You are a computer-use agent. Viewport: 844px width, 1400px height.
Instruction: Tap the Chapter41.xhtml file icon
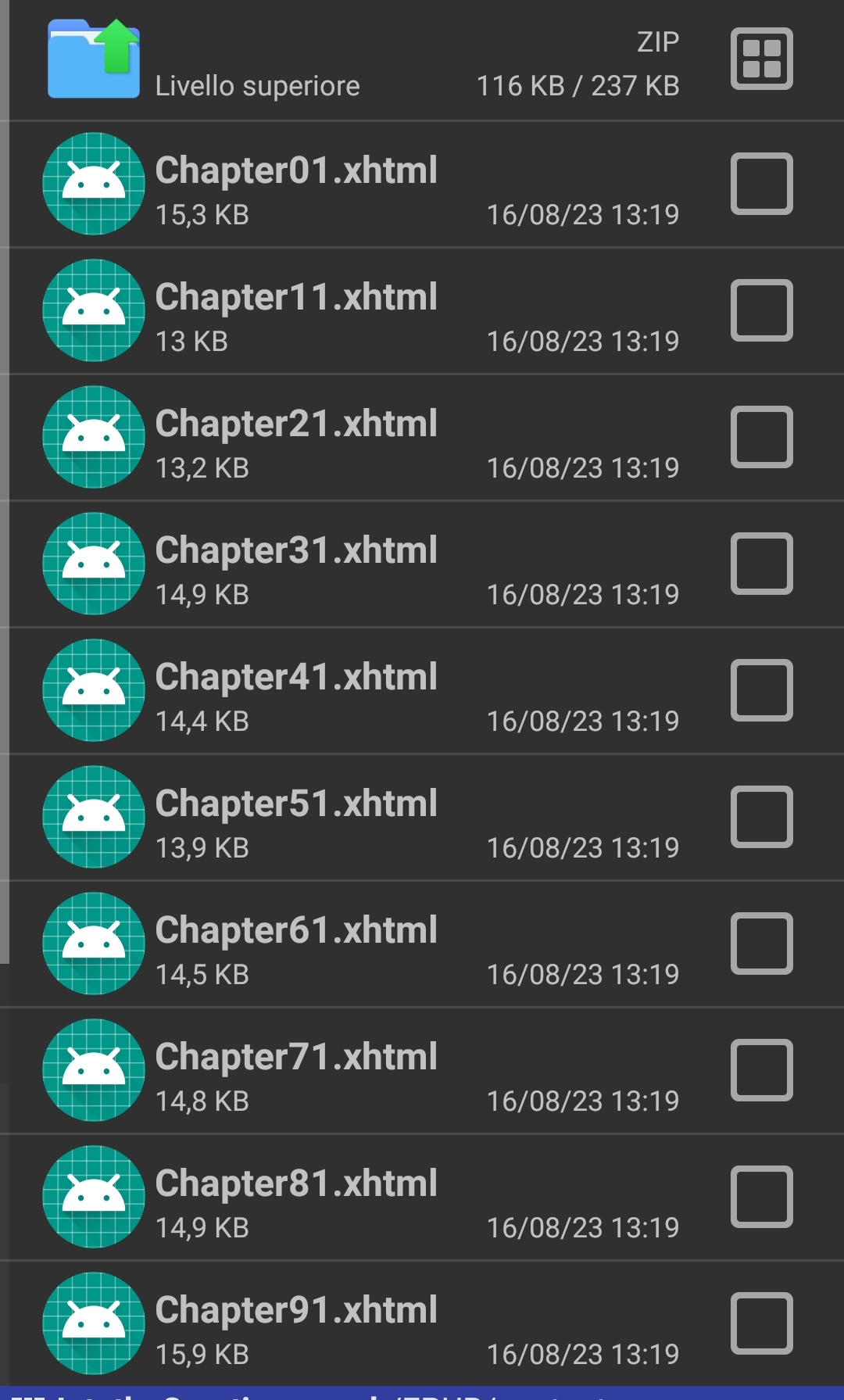[x=93, y=690]
